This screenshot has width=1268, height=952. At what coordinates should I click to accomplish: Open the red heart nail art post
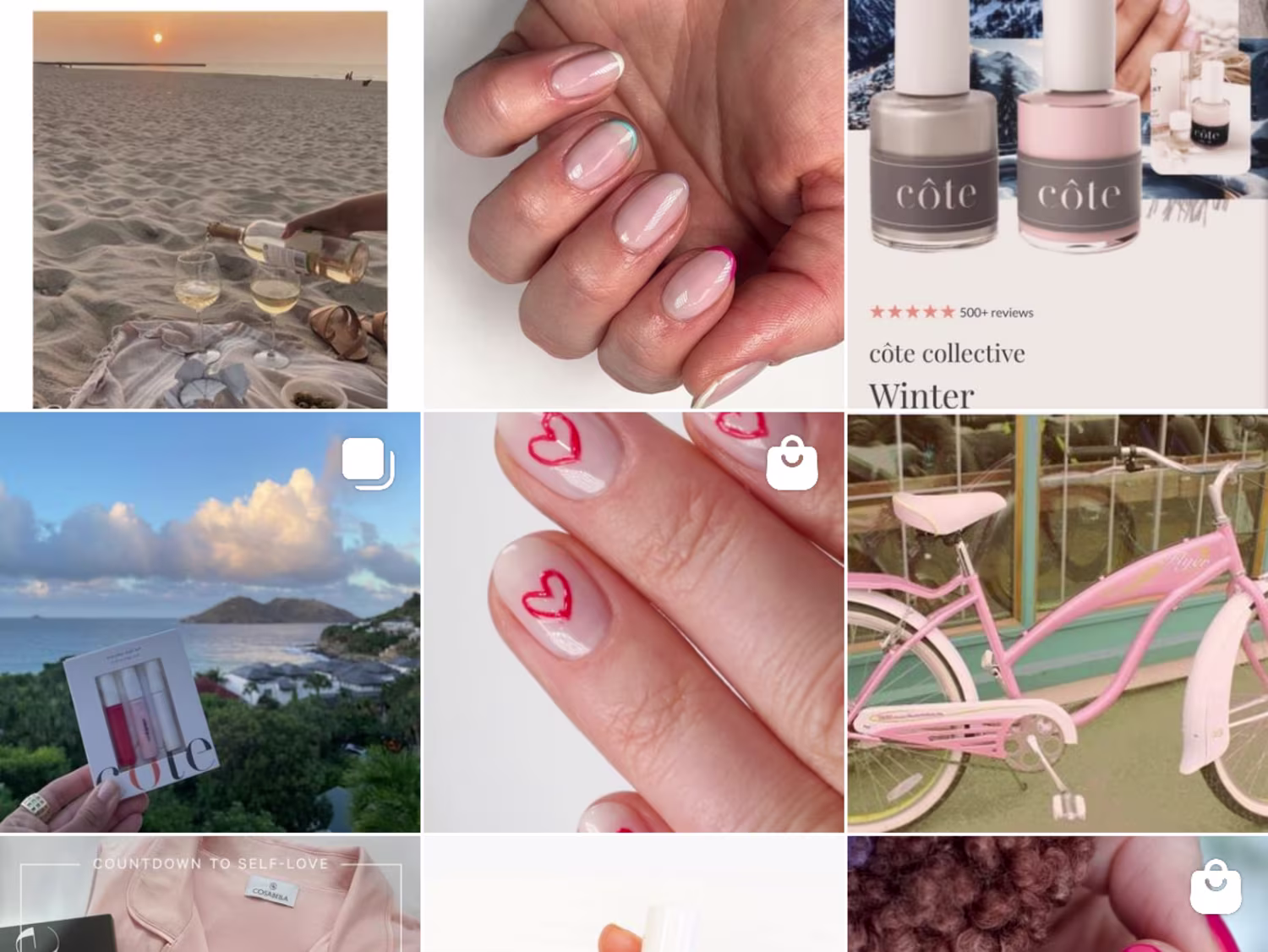tap(633, 622)
